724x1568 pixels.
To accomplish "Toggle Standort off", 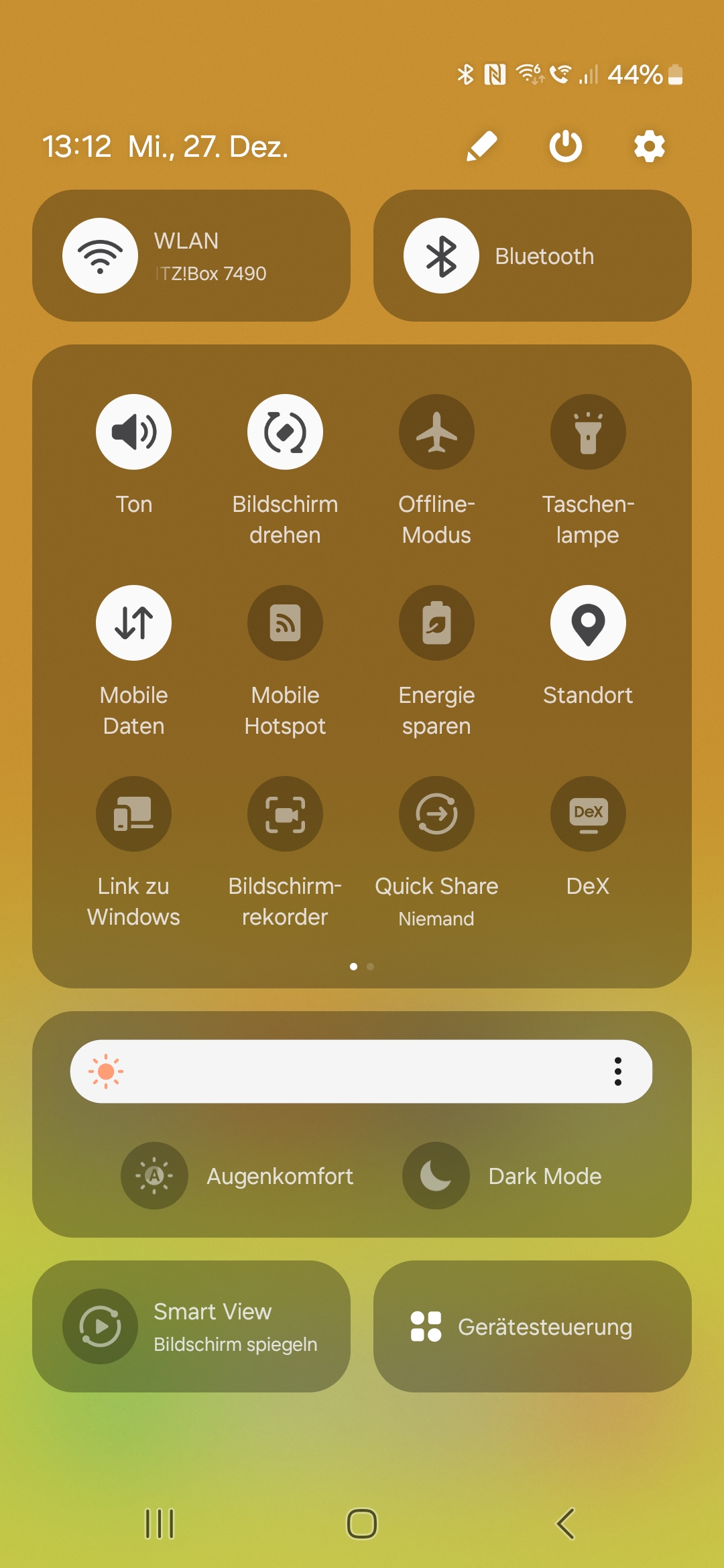I will pyautogui.click(x=588, y=623).
